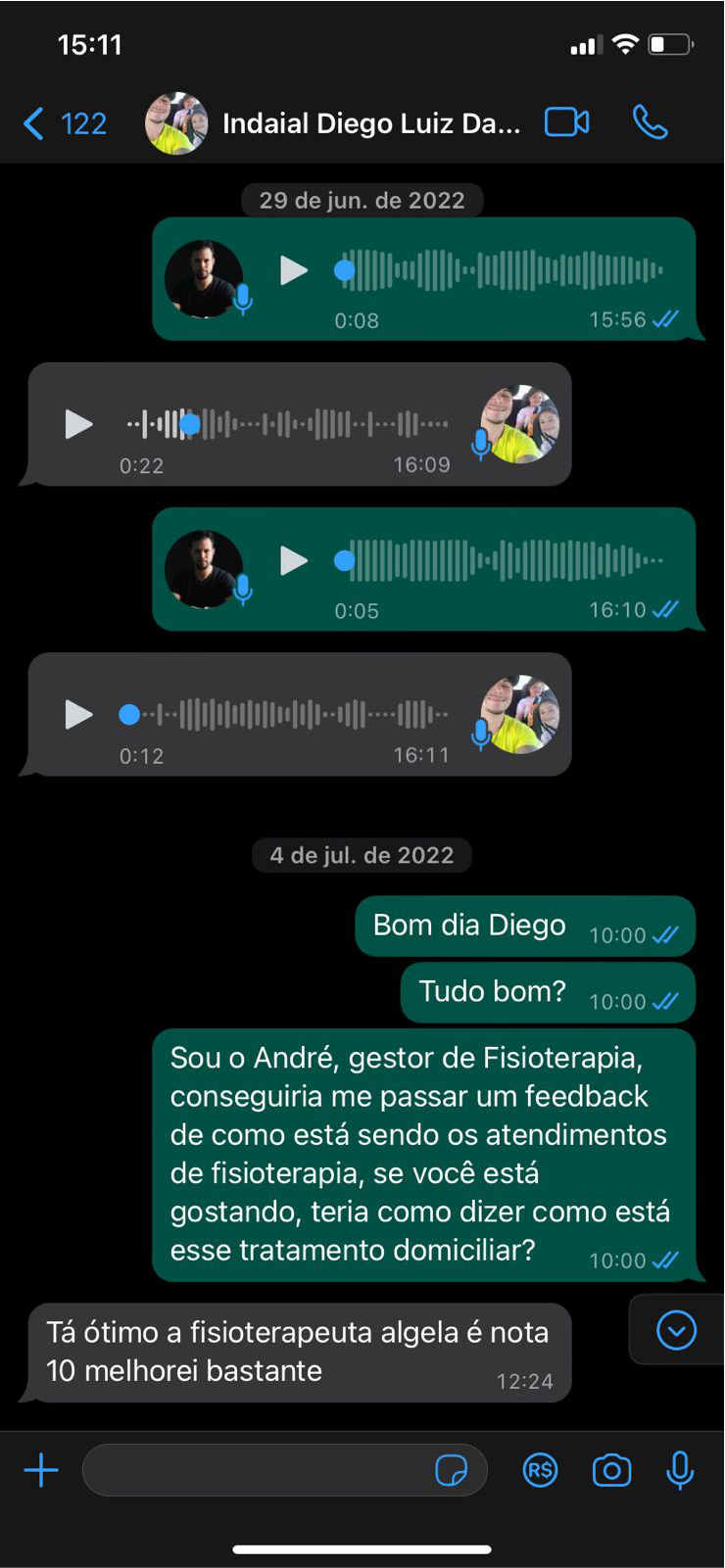Screen dimensions: 725x1568
Task: Open the R$ payment option
Action: 540,1470
